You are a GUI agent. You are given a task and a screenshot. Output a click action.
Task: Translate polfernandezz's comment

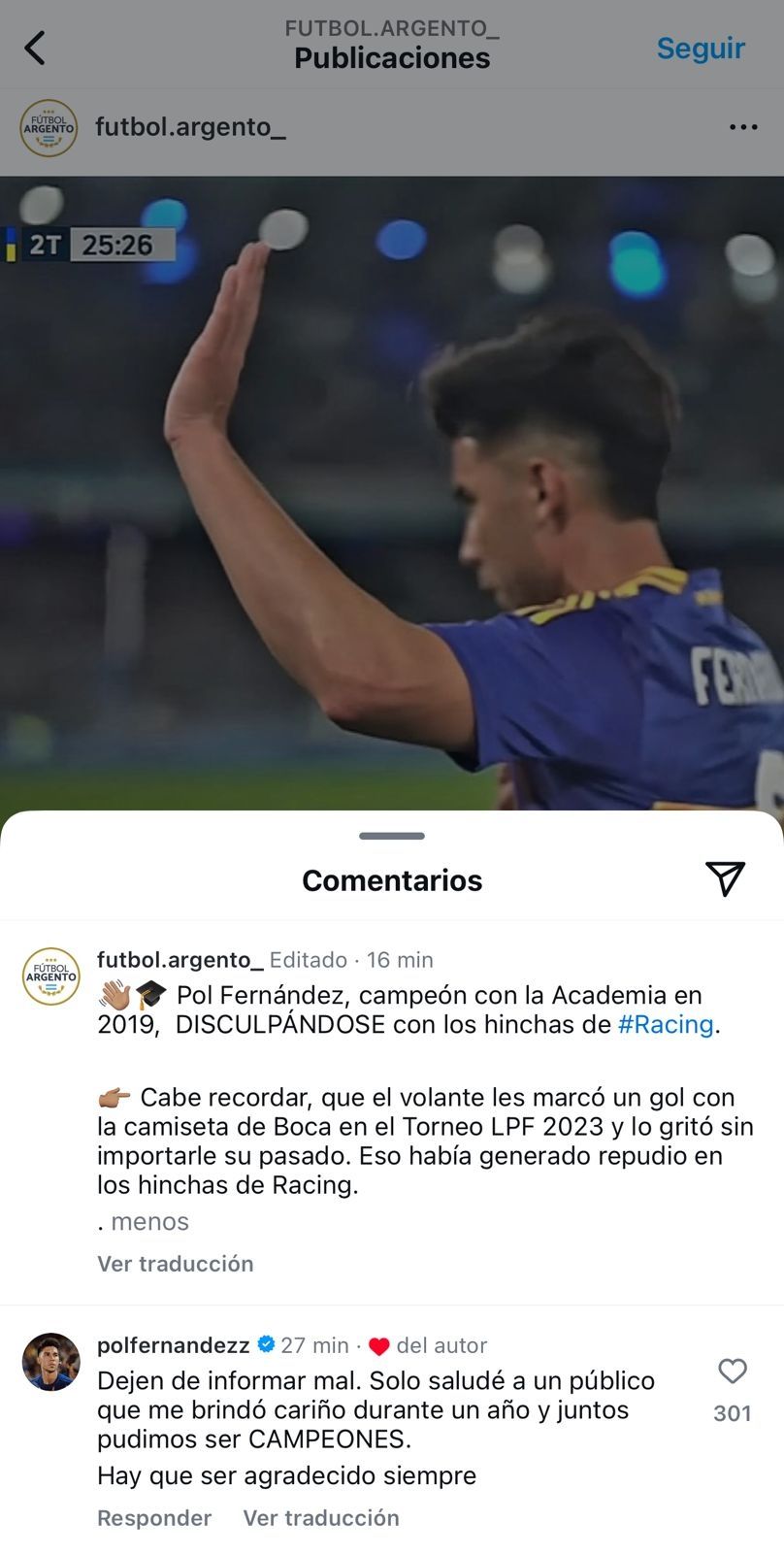320,1517
